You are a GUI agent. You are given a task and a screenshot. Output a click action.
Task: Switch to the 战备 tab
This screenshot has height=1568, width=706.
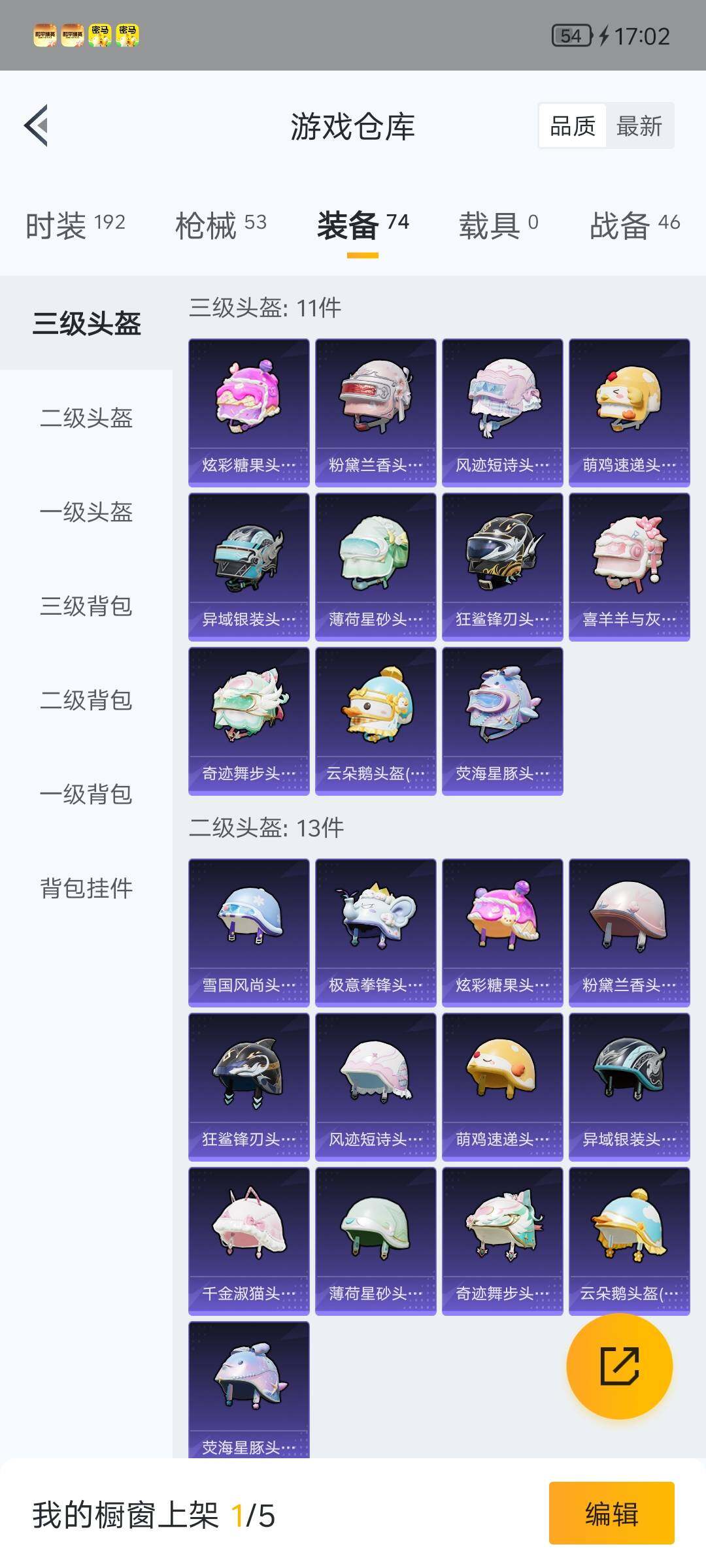point(634,225)
